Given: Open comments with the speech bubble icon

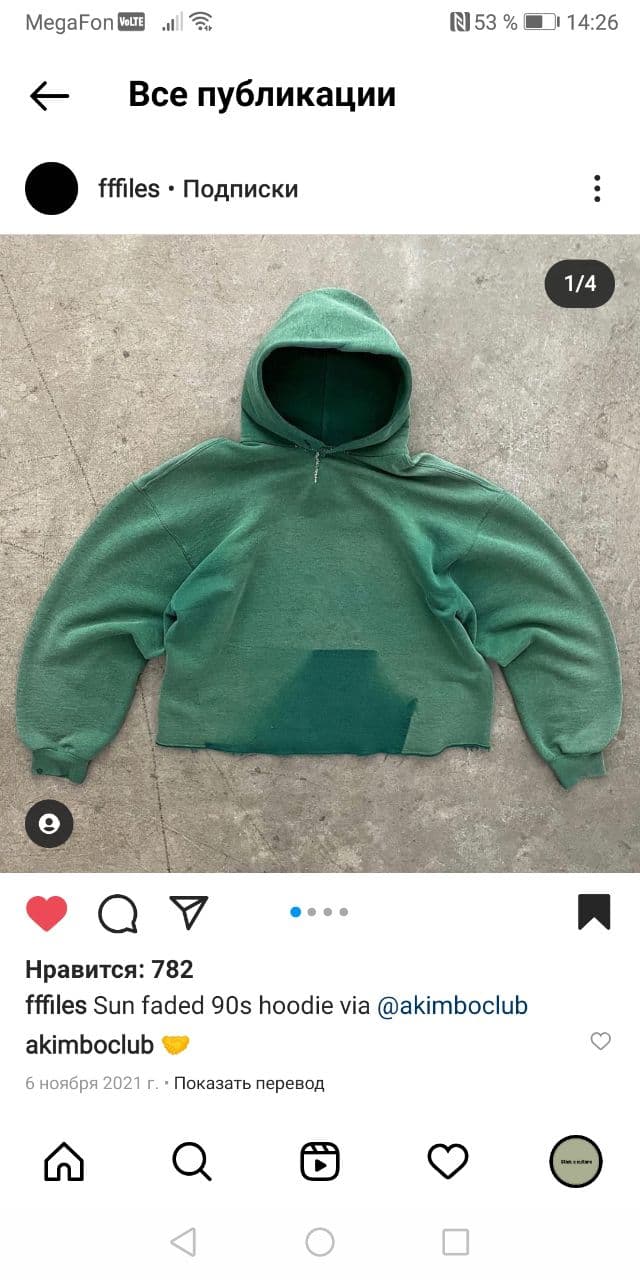Looking at the screenshot, I should (x=118, y=913).
